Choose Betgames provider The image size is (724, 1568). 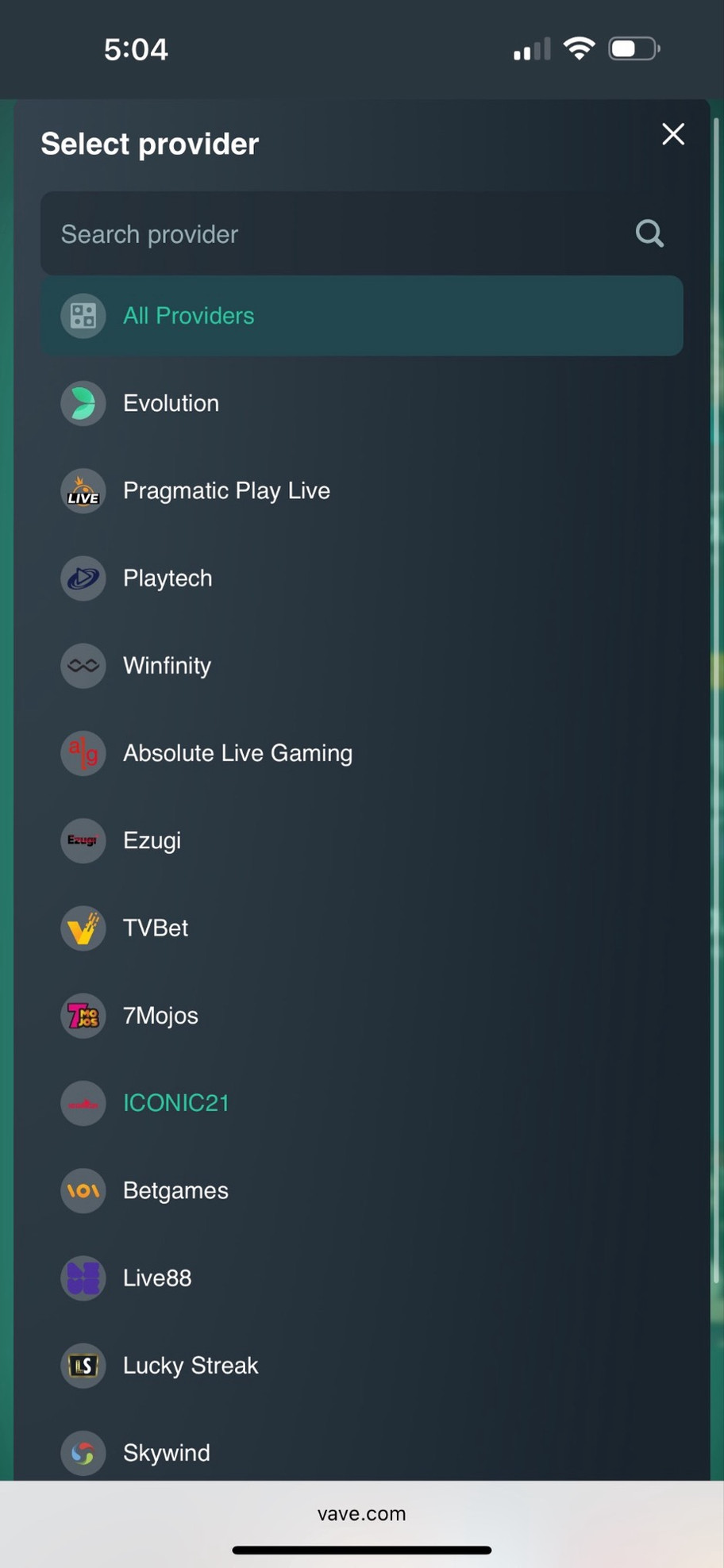click(x=175, y=1190)
